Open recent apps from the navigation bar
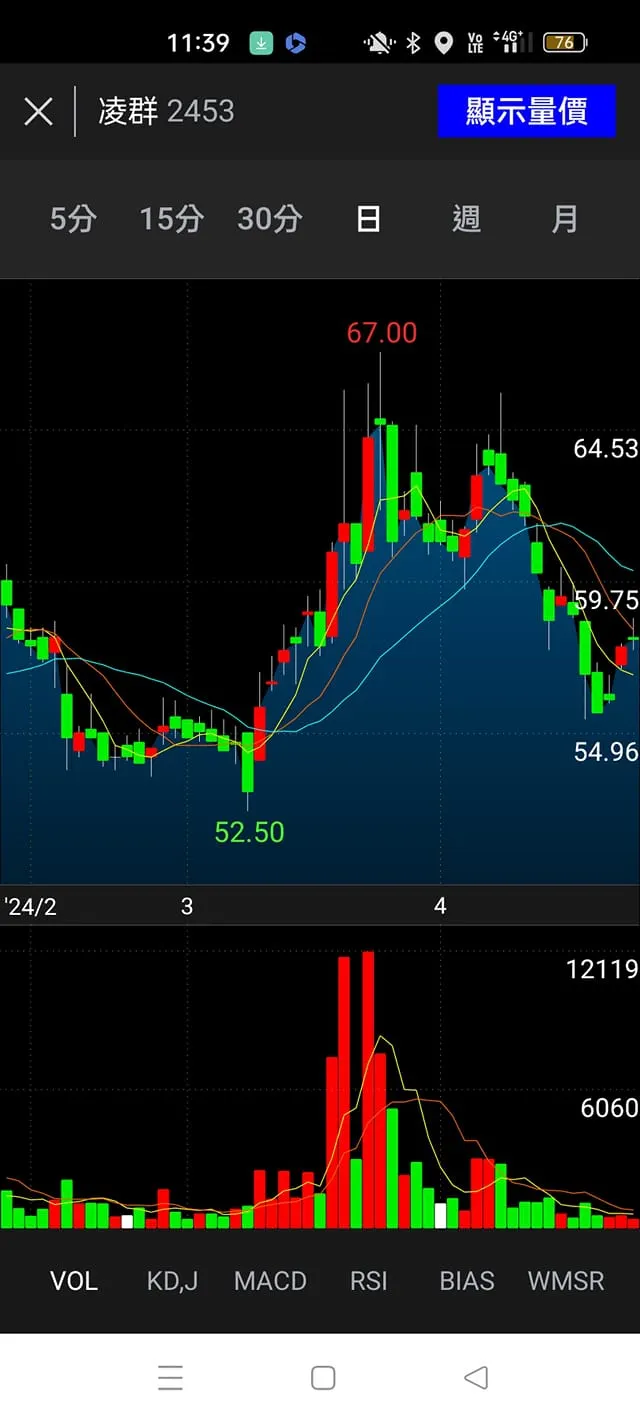Viewport: 640px width, 1422px height. click(x=170, y=1378)
